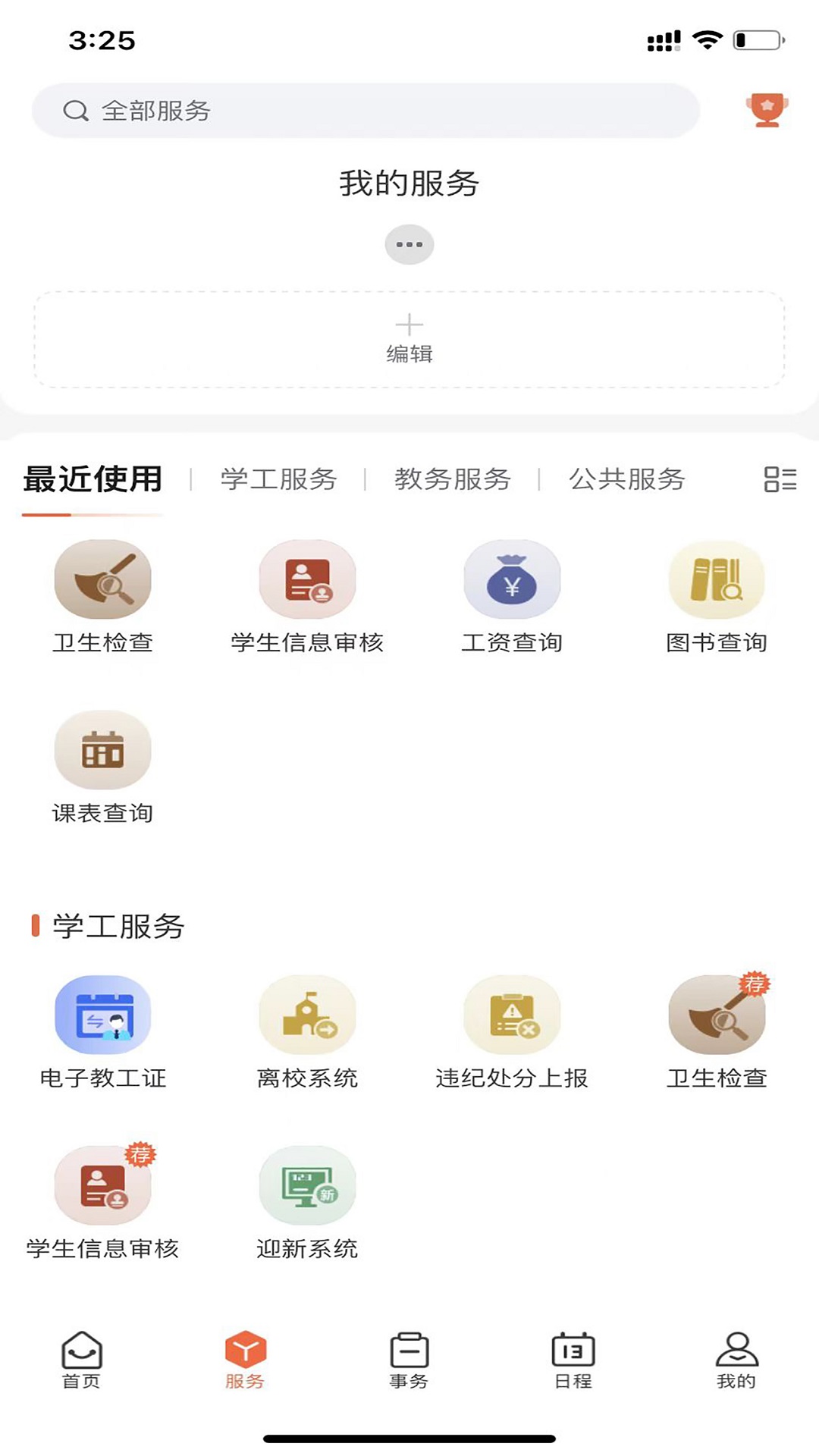819x1456 pixels.
Task: Open 学生信息审核 in recently used
Action: click(307, 579)
